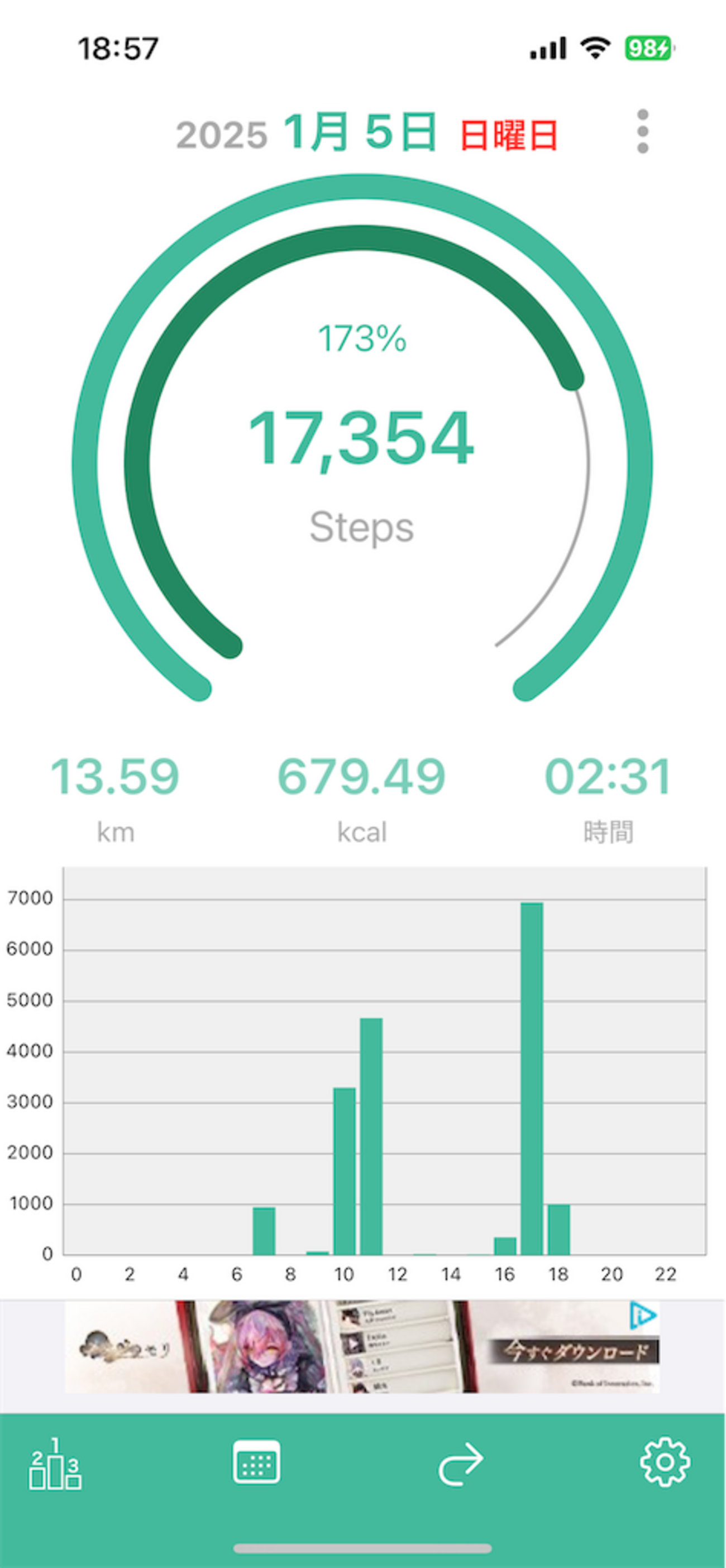726x1568 pixels.
Task: Open the download ad banner
Action: 361,1347
